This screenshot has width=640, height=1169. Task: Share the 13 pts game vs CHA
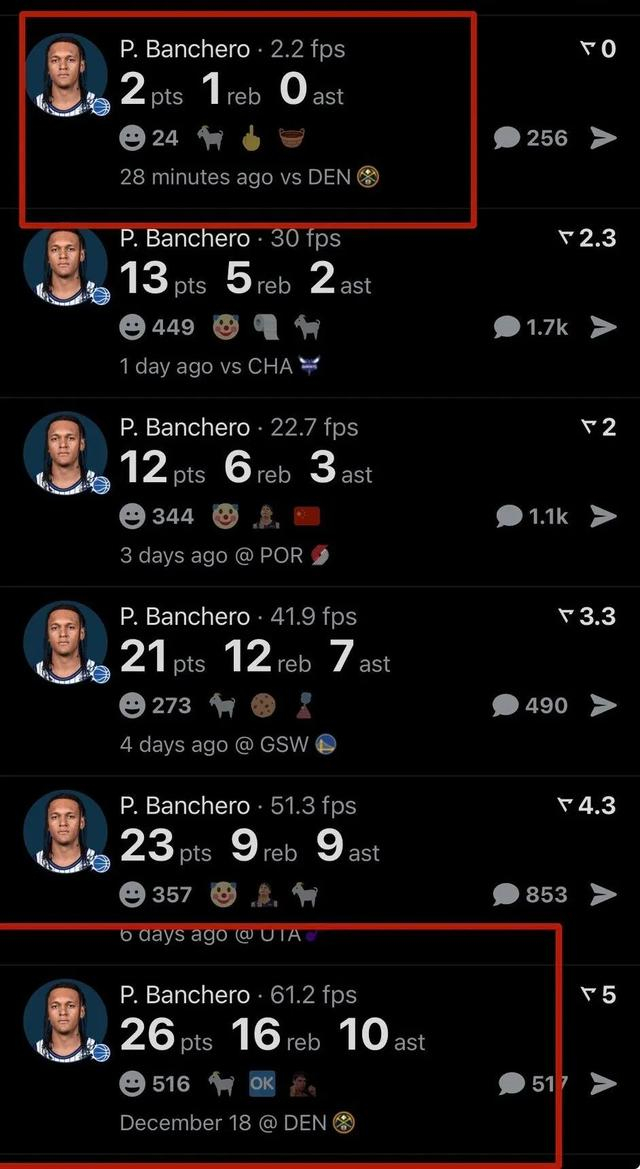coord(603,327)
